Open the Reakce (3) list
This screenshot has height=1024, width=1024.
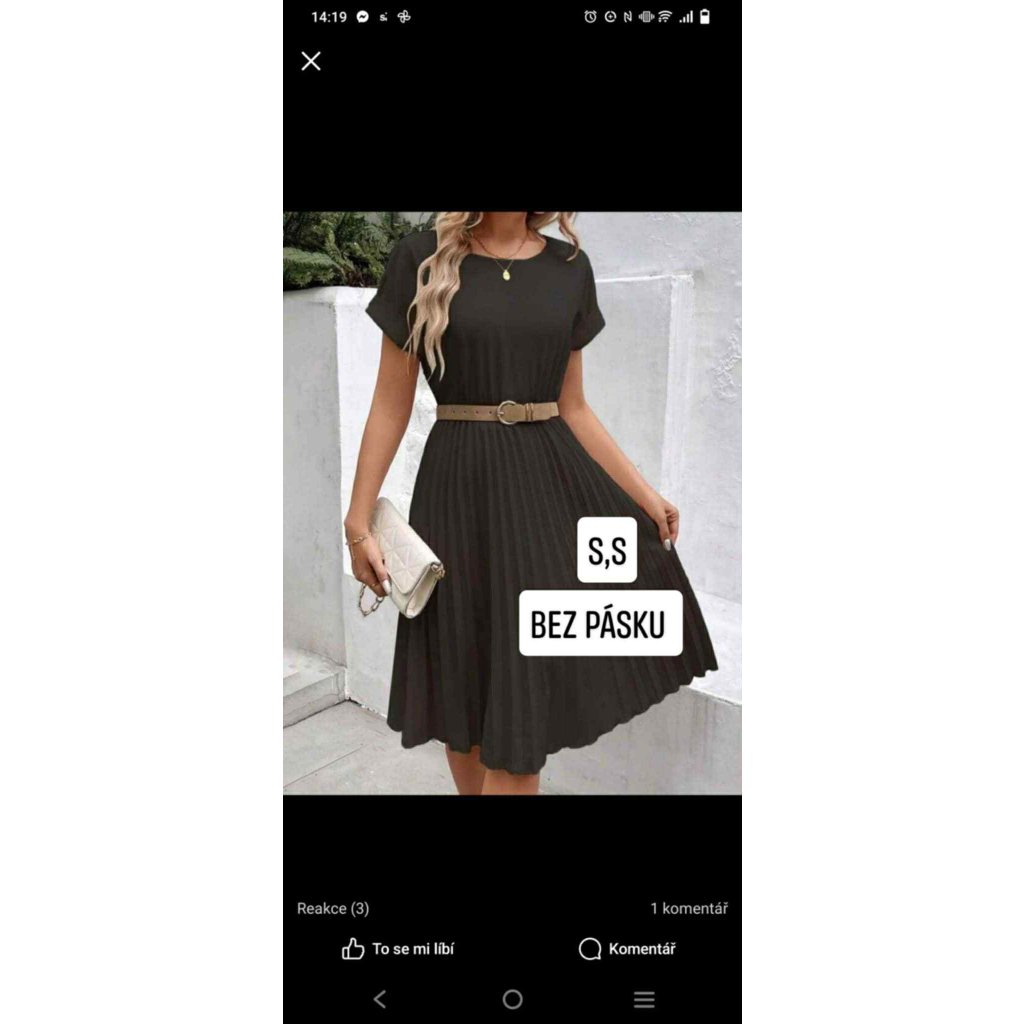(x=333, y=908)
